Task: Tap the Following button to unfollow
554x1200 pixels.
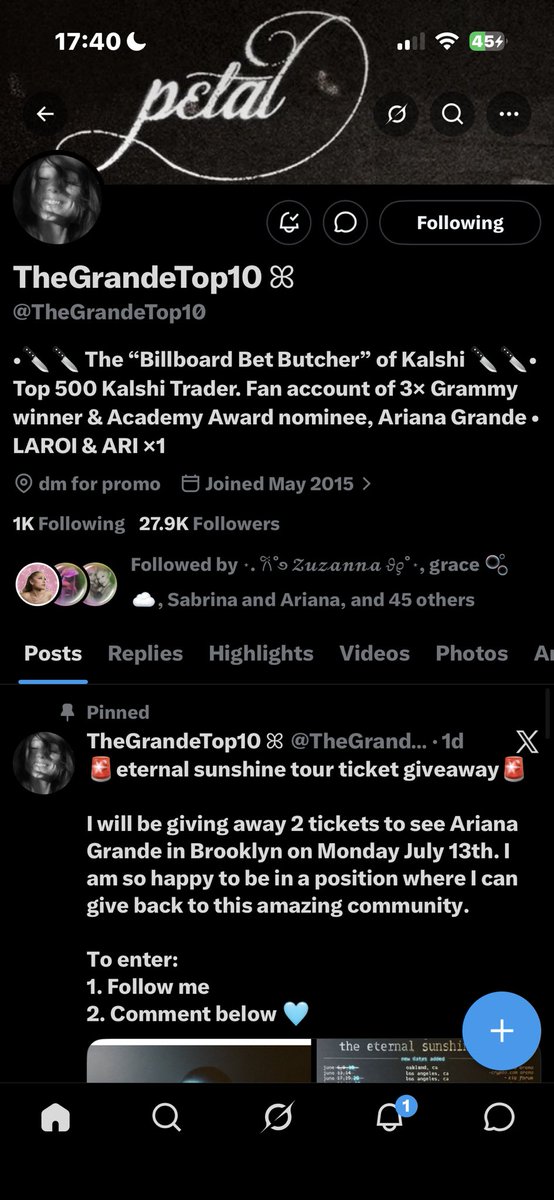Action: (460, 223)
